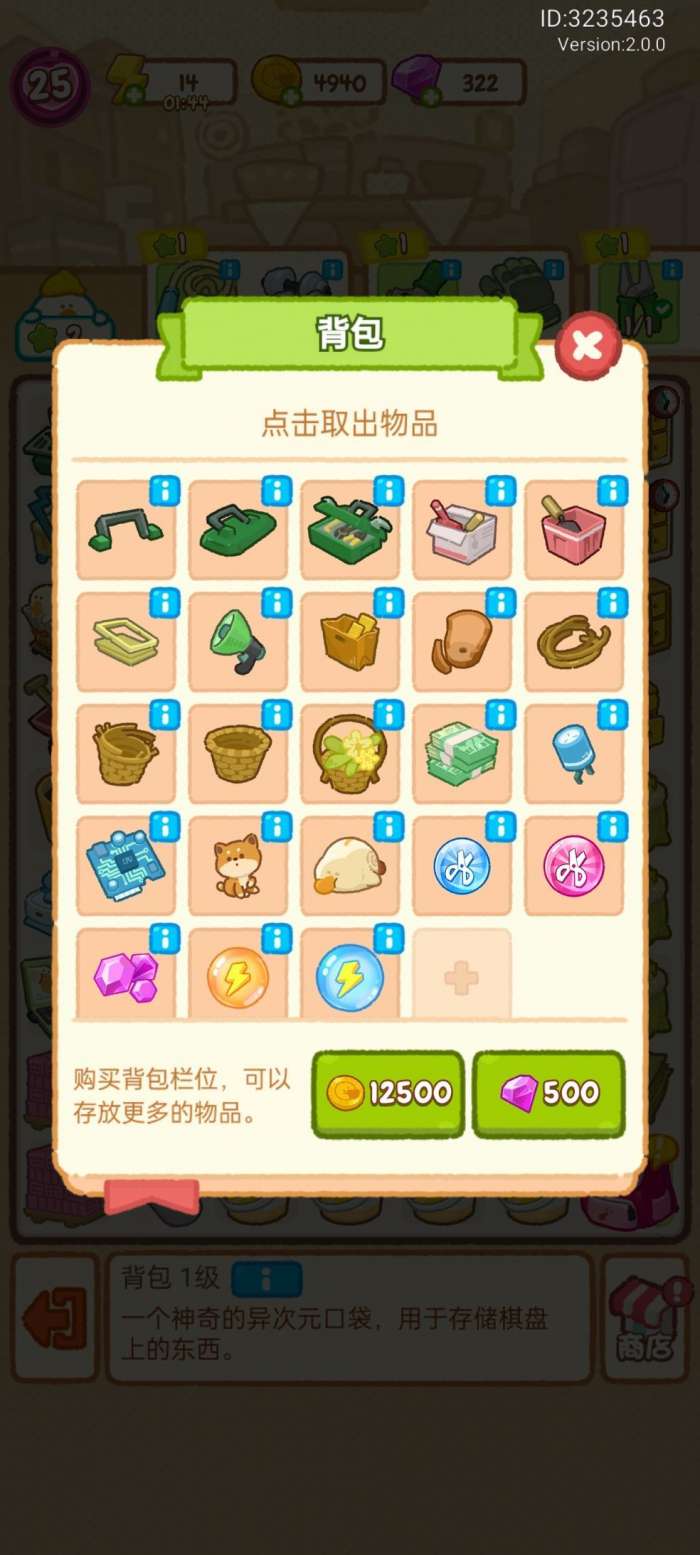700x1555 pixels.
Task: Take out the stack of cash
Action: coord(461,753)
